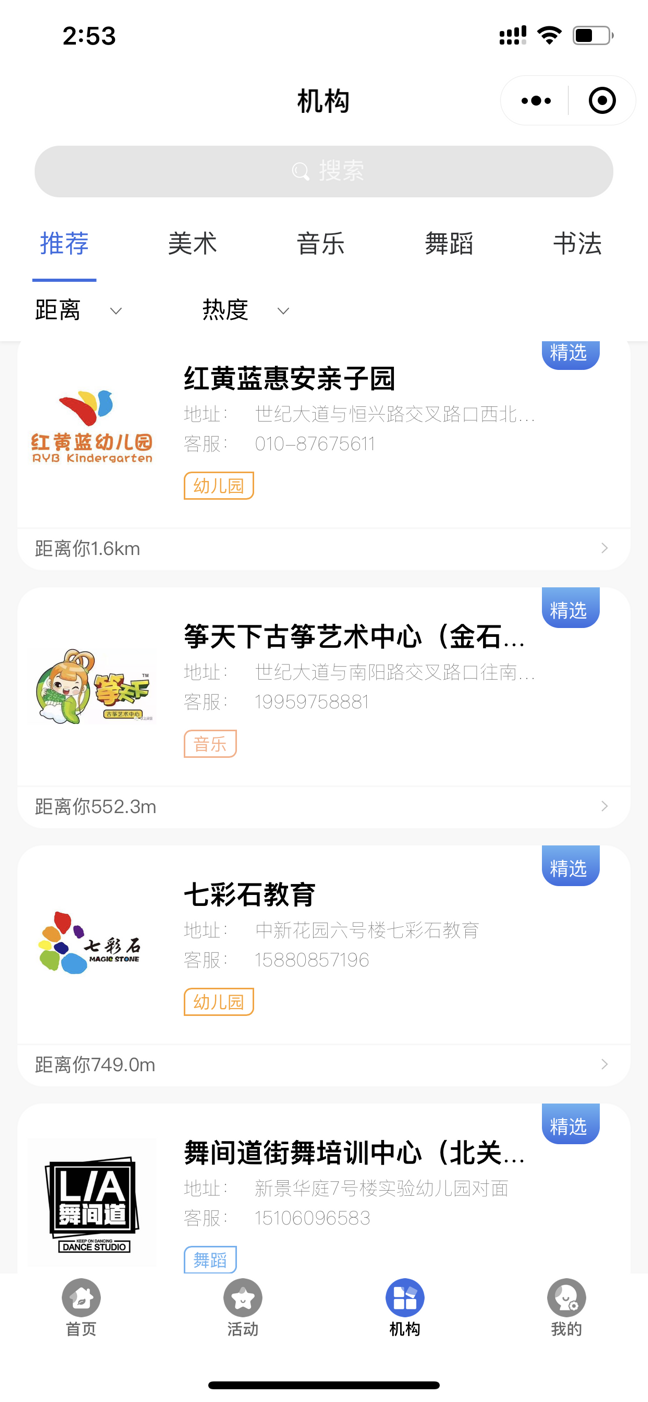Switch to the 美术 tab

[x=192, y=244]
